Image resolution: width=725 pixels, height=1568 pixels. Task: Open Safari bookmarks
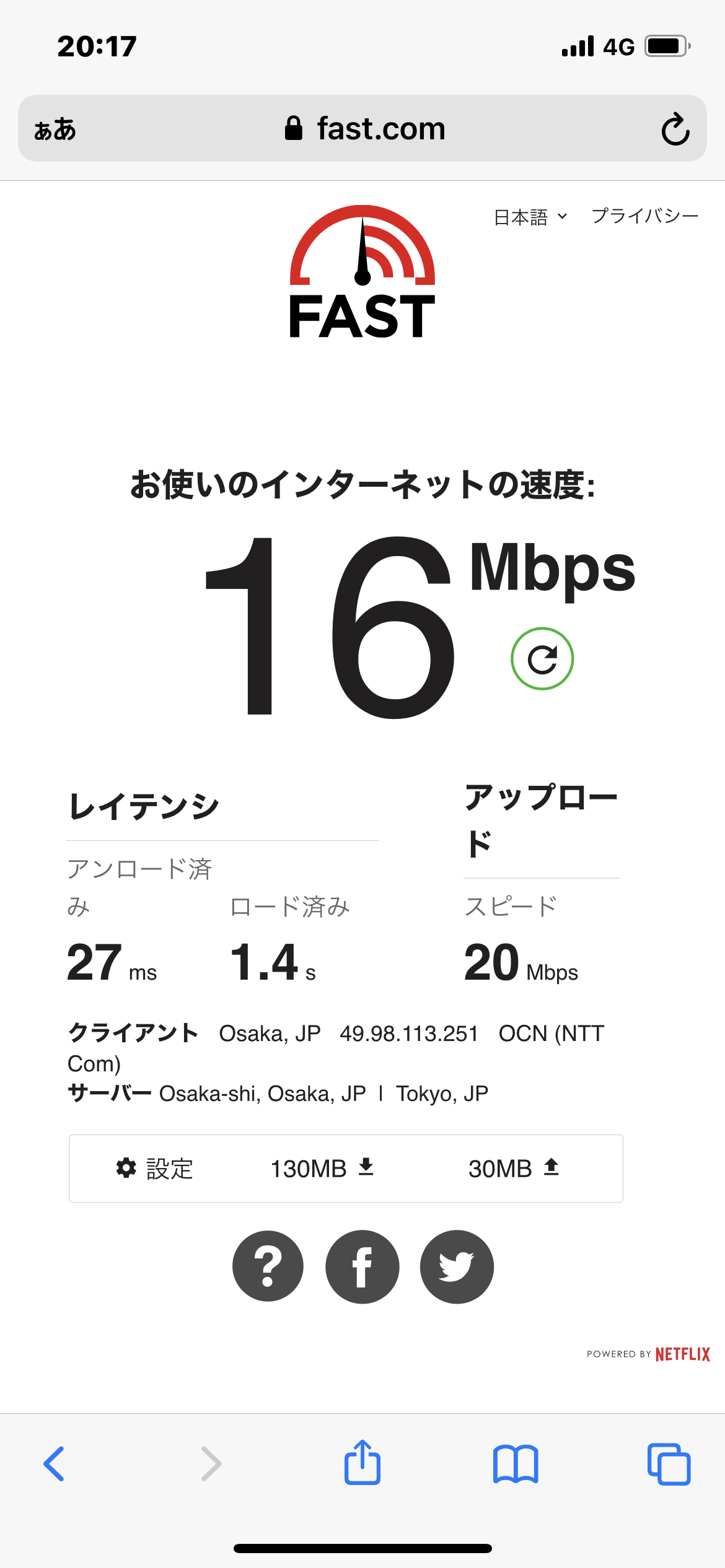[516, 1464]
